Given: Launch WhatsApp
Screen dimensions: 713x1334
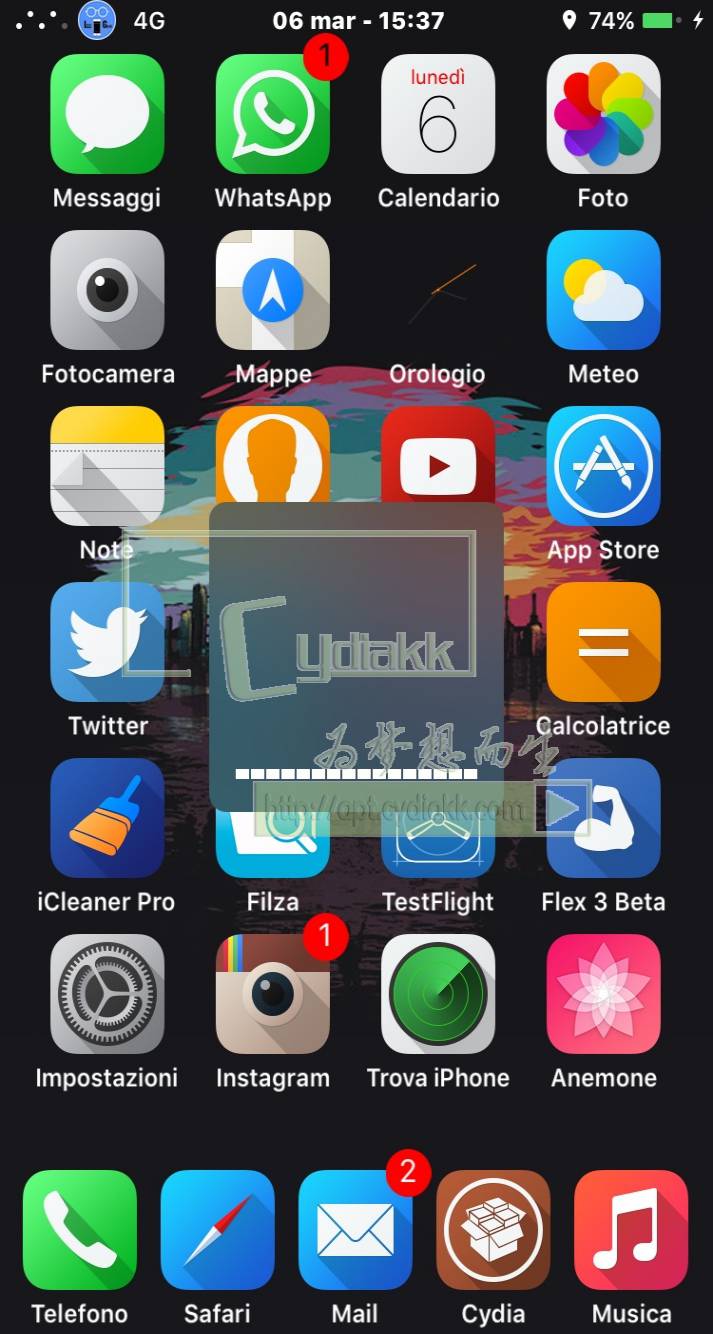Looking at the screenshot, I should coord(272,114).
